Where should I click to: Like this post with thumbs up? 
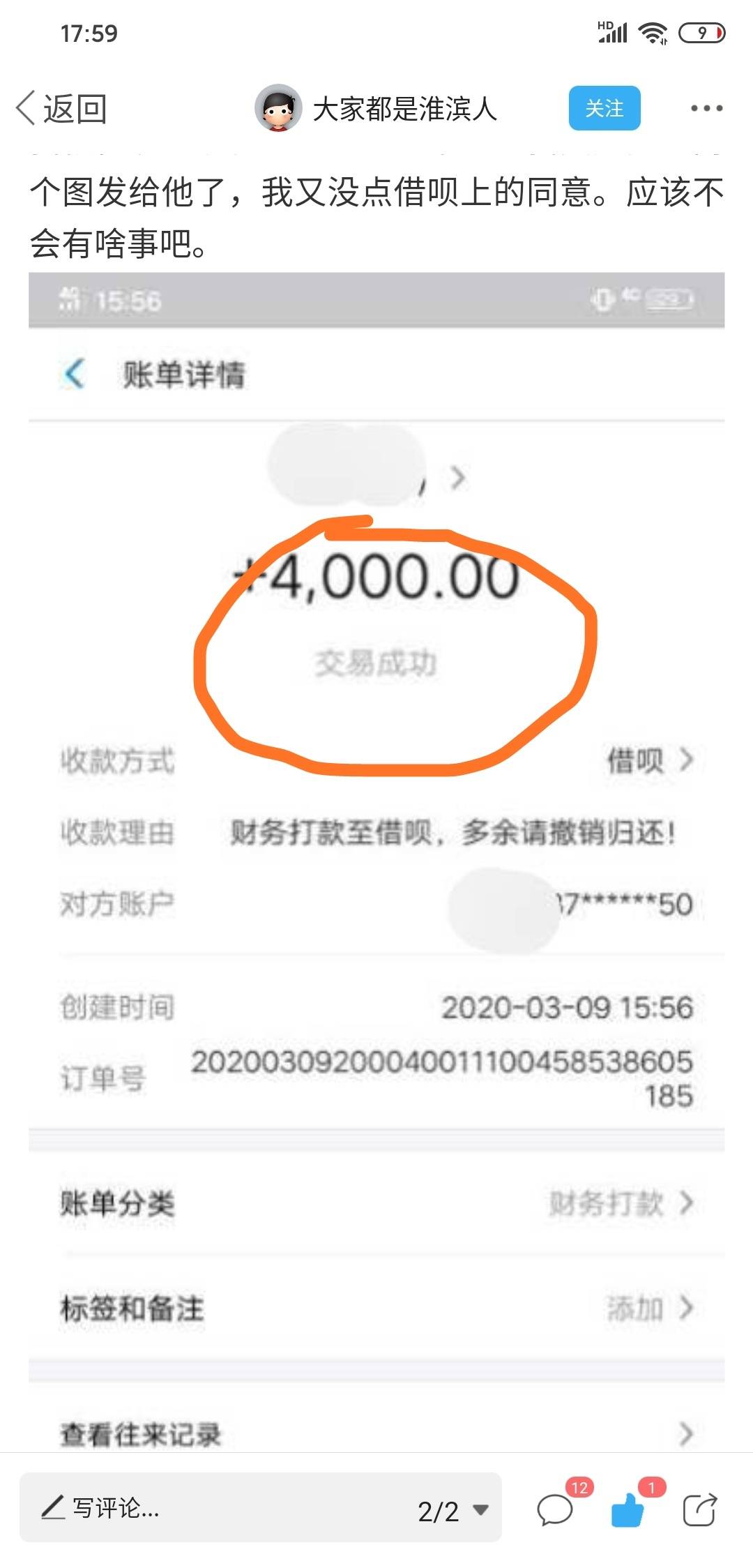pos(627,1511)
